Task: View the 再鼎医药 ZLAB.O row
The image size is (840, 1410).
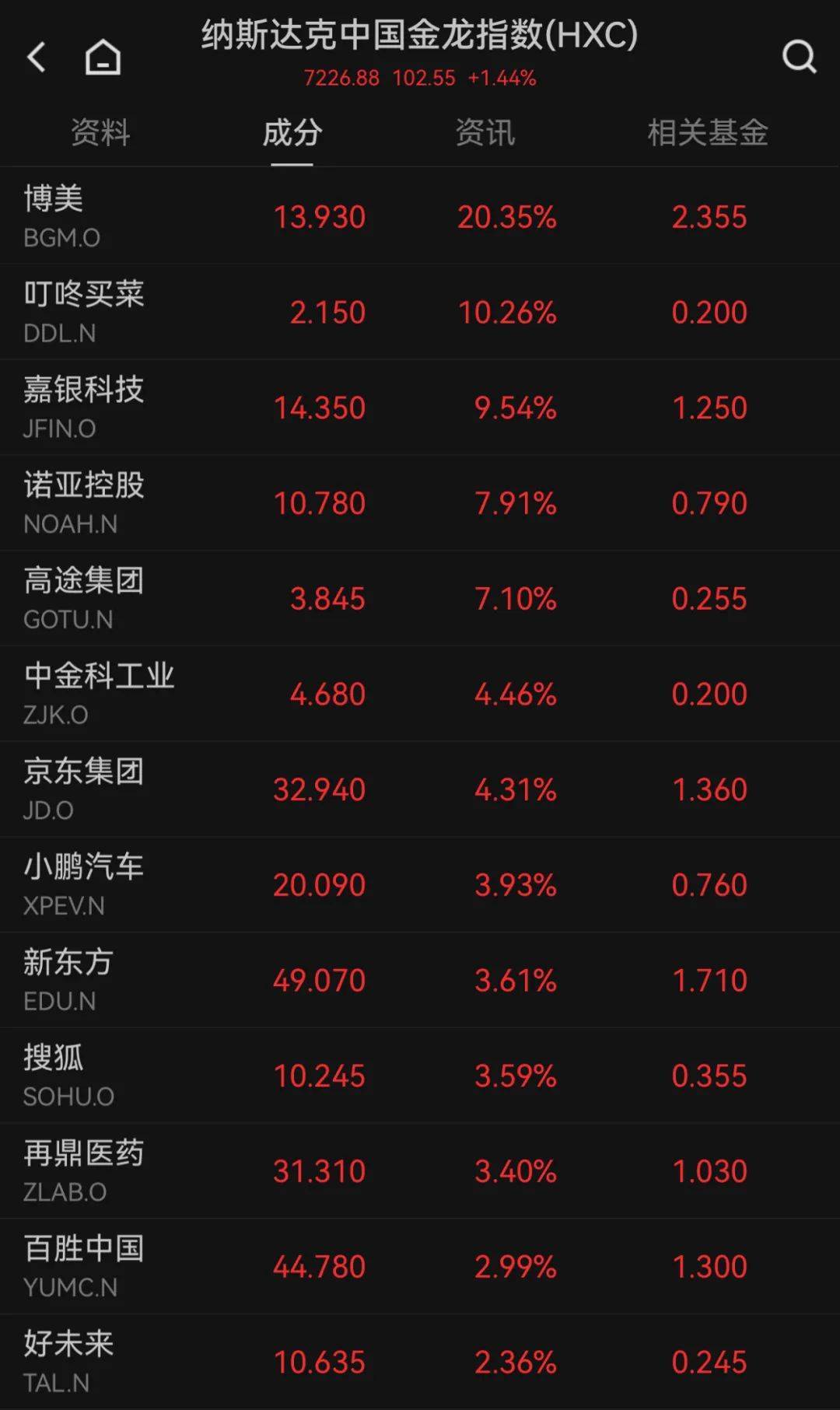Action: [x=420, y=1171]
